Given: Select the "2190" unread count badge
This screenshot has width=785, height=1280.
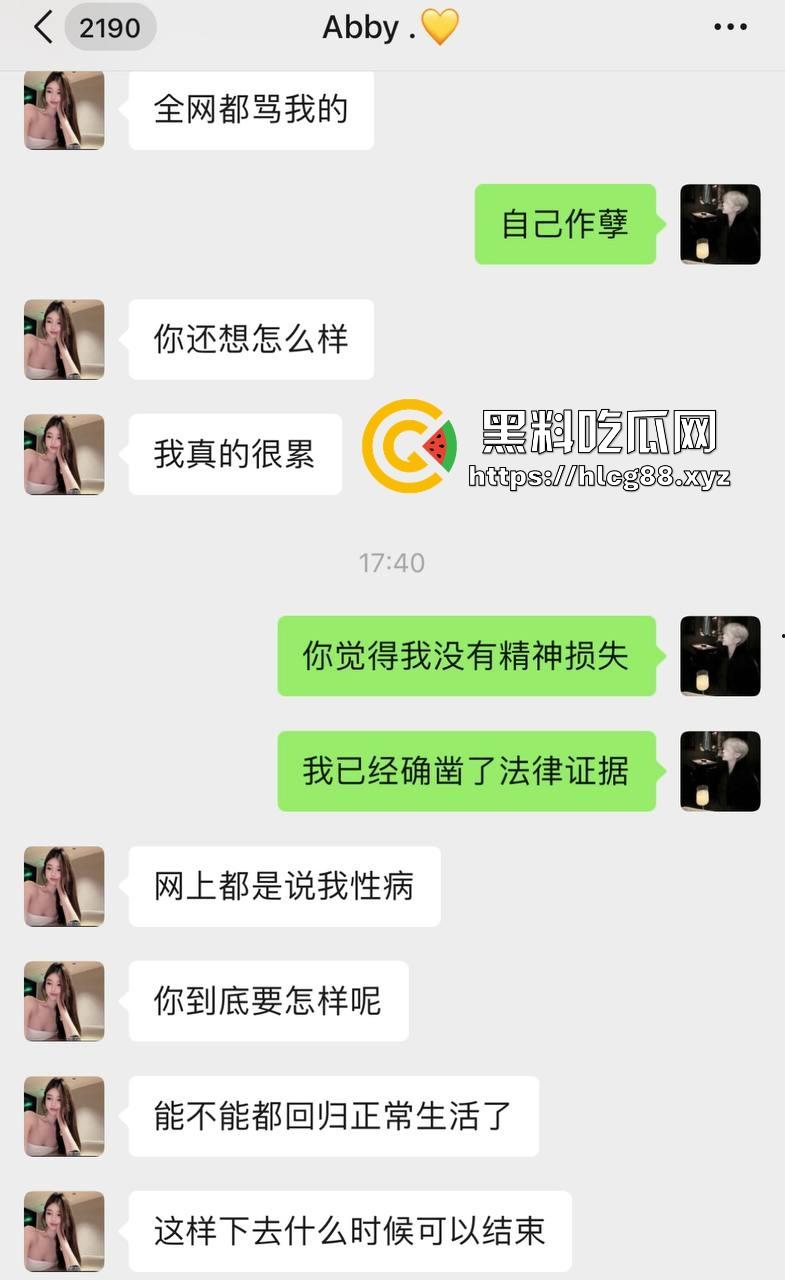Looking at the screenshot, I should (x=110, y=27).
